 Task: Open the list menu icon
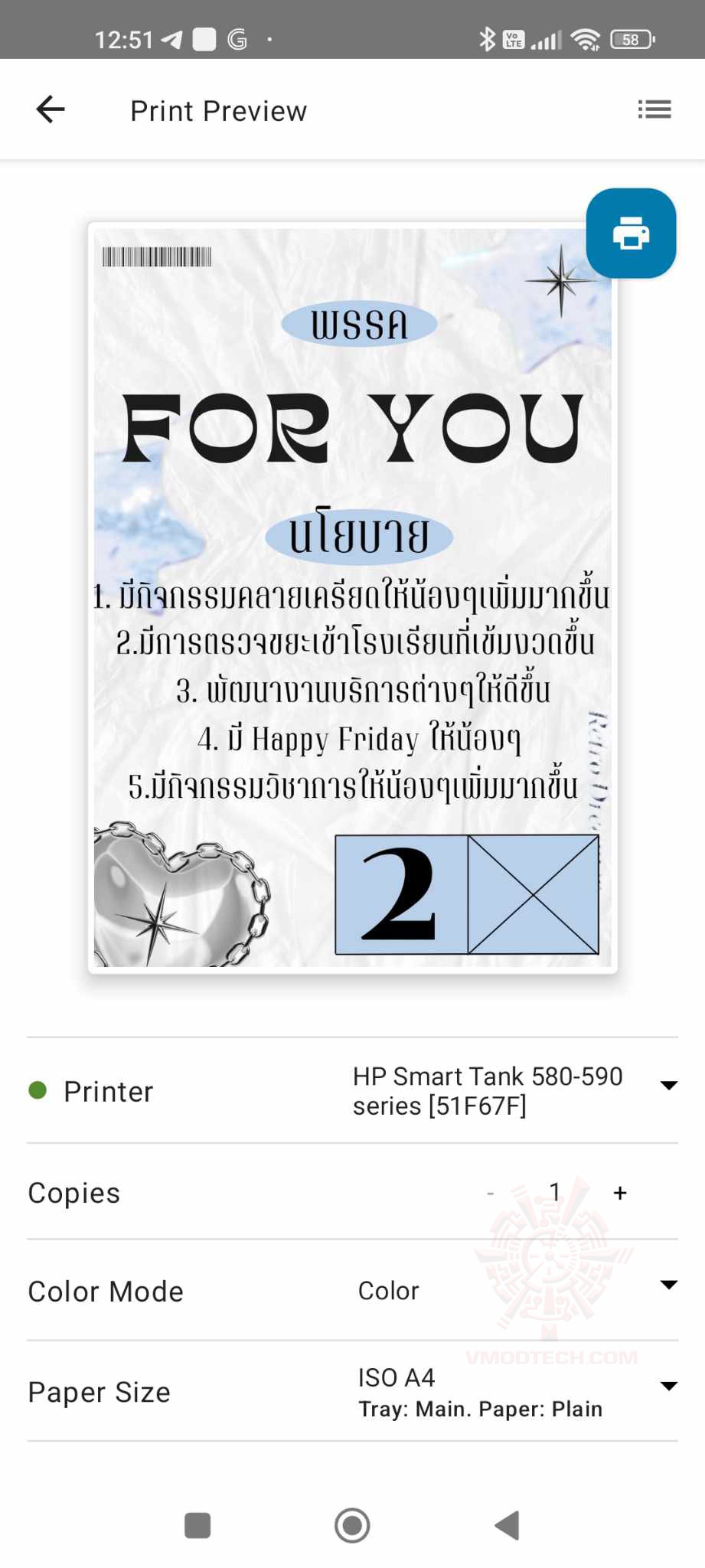tap(654, 109)
